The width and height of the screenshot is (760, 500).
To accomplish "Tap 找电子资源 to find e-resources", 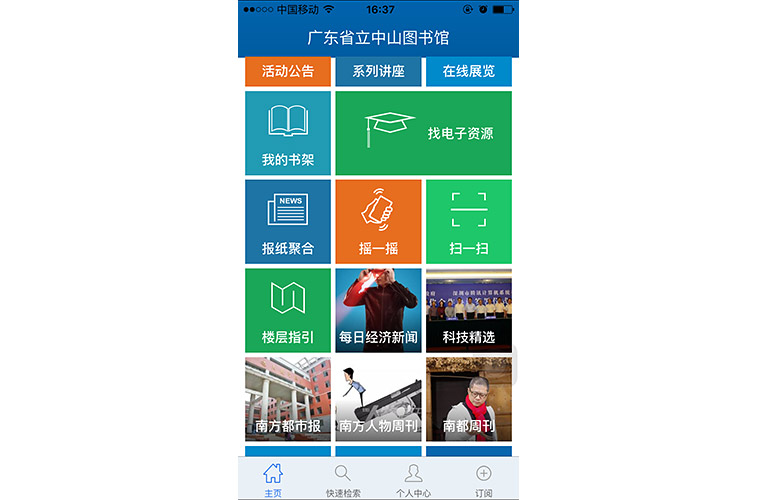I will 423,133.
